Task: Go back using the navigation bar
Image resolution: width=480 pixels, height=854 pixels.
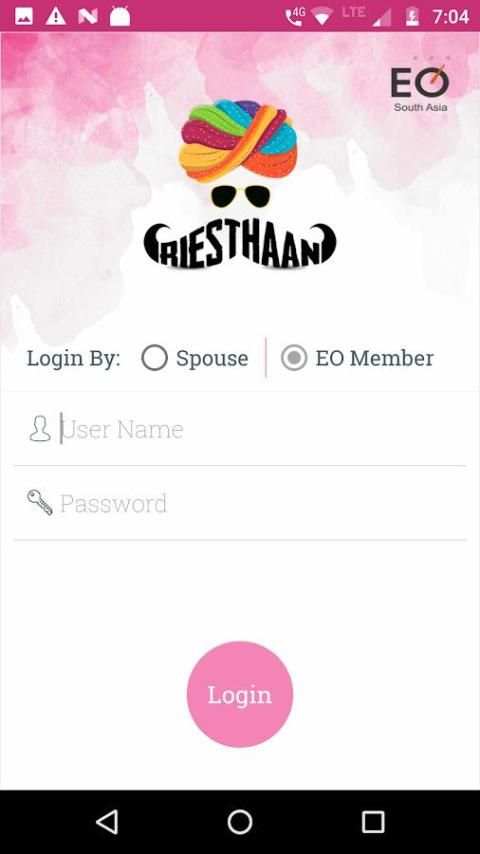Action: point(107,822)
